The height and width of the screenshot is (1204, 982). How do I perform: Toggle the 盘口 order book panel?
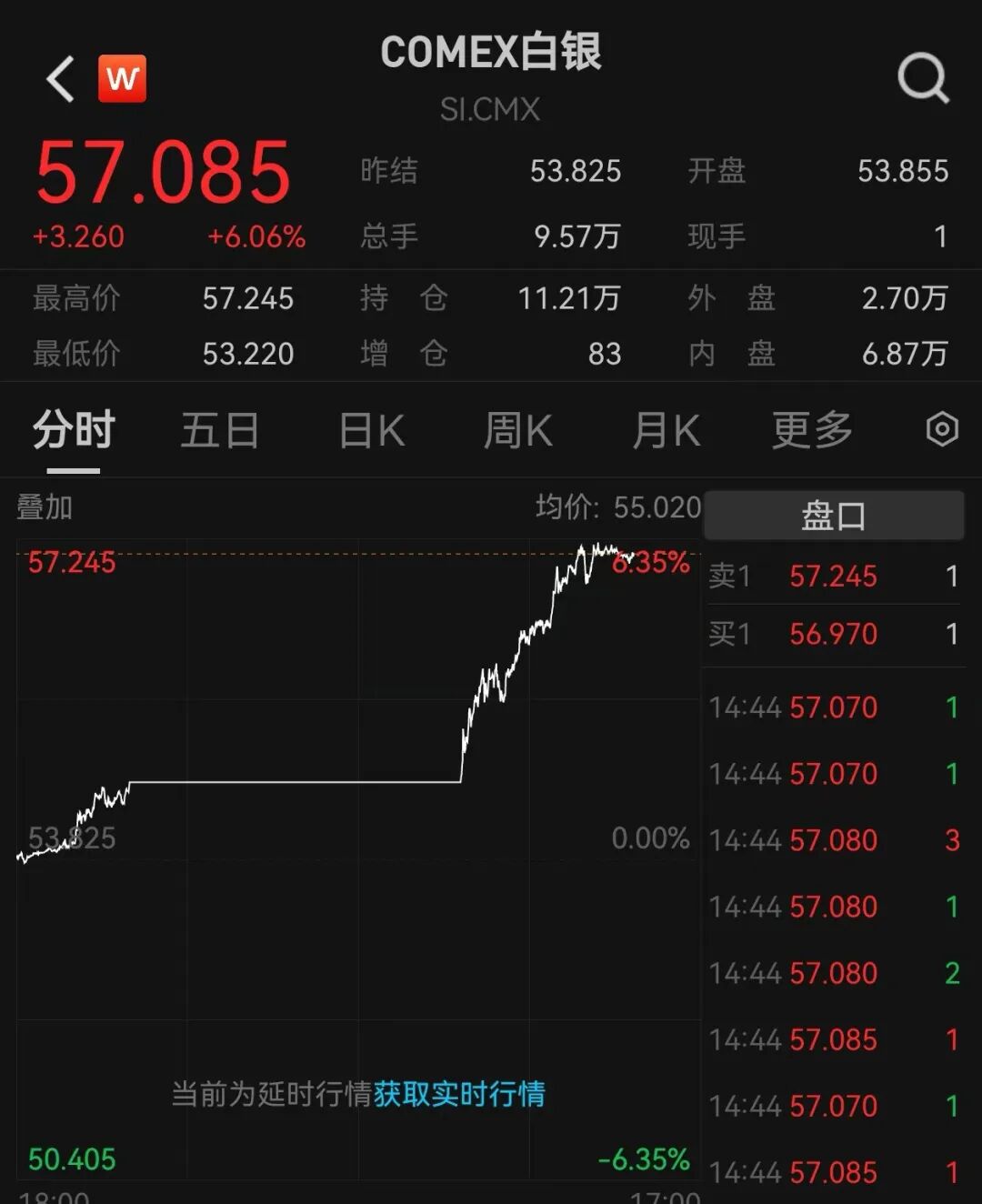[x=833, y=514]
